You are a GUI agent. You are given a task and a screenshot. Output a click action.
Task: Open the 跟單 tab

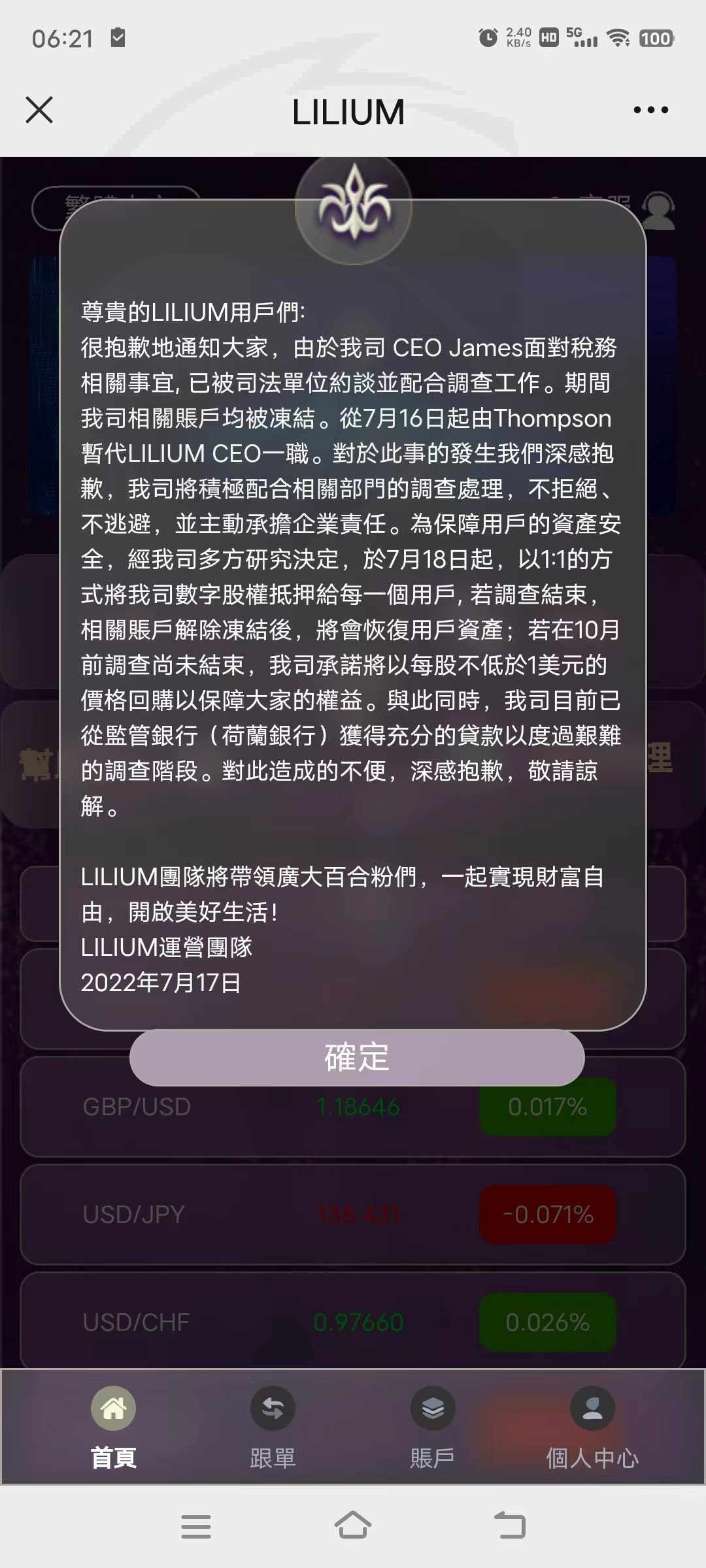click(x=273, y=1428)
